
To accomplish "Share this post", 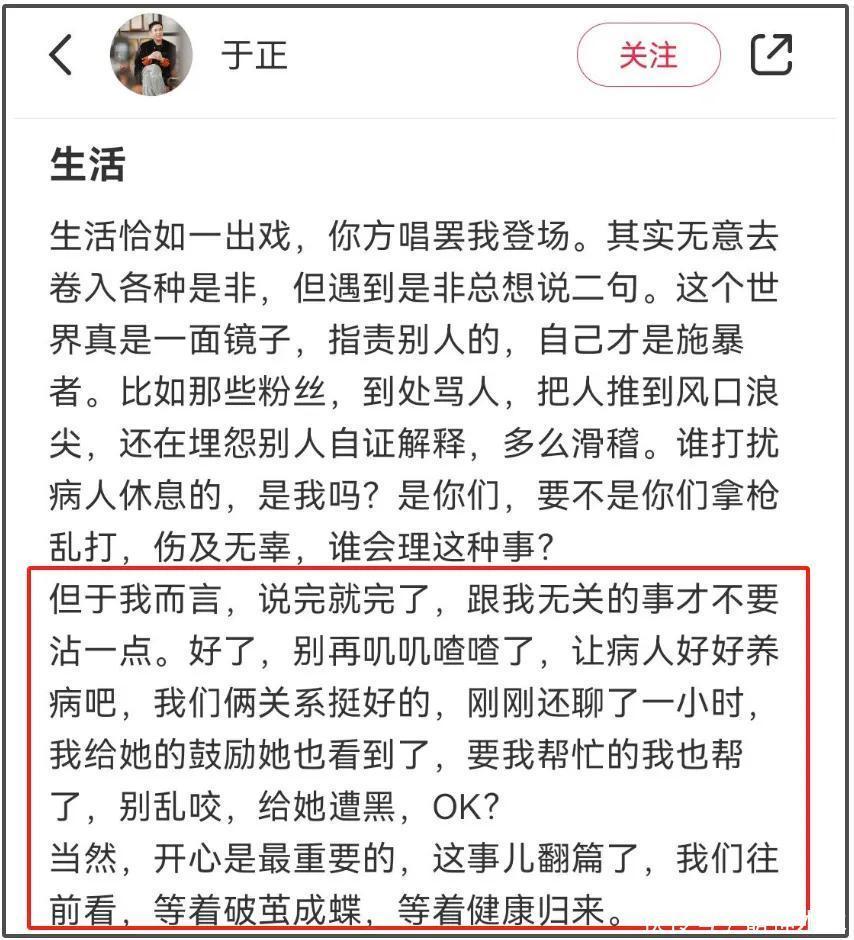I will (x=771, y=55).
